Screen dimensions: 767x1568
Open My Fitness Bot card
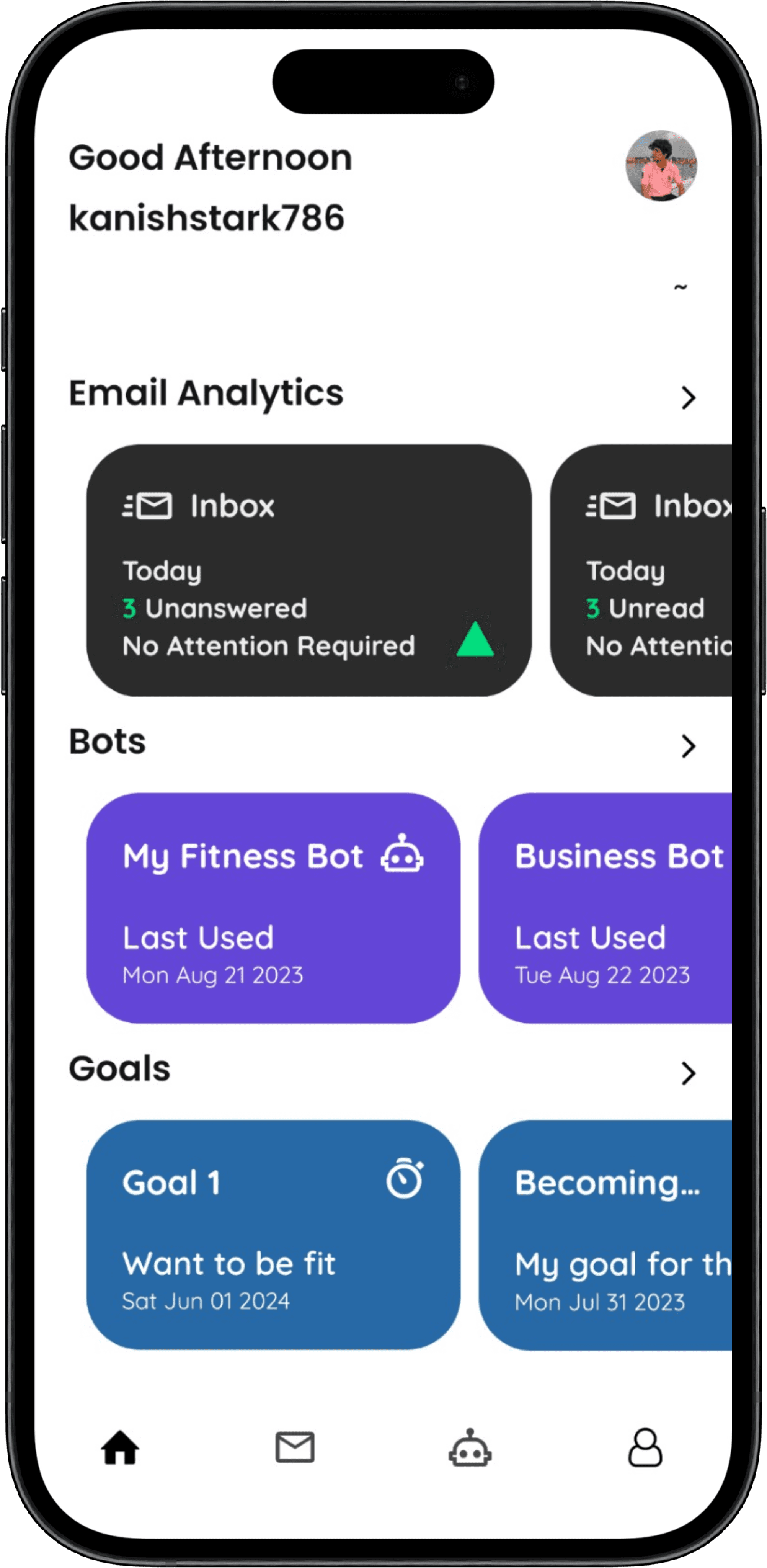click(x=273, y=908)
